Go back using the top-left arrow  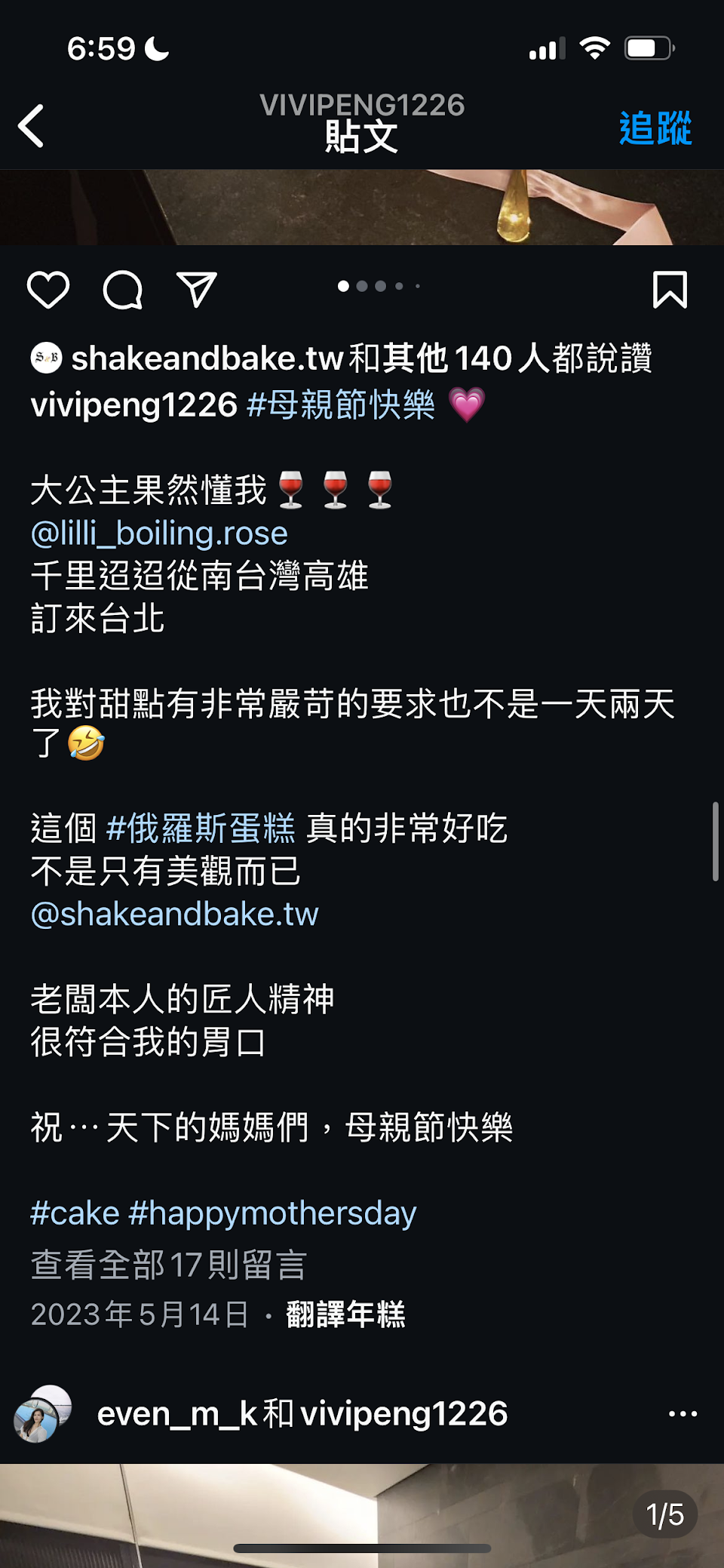tap(32, 125)
